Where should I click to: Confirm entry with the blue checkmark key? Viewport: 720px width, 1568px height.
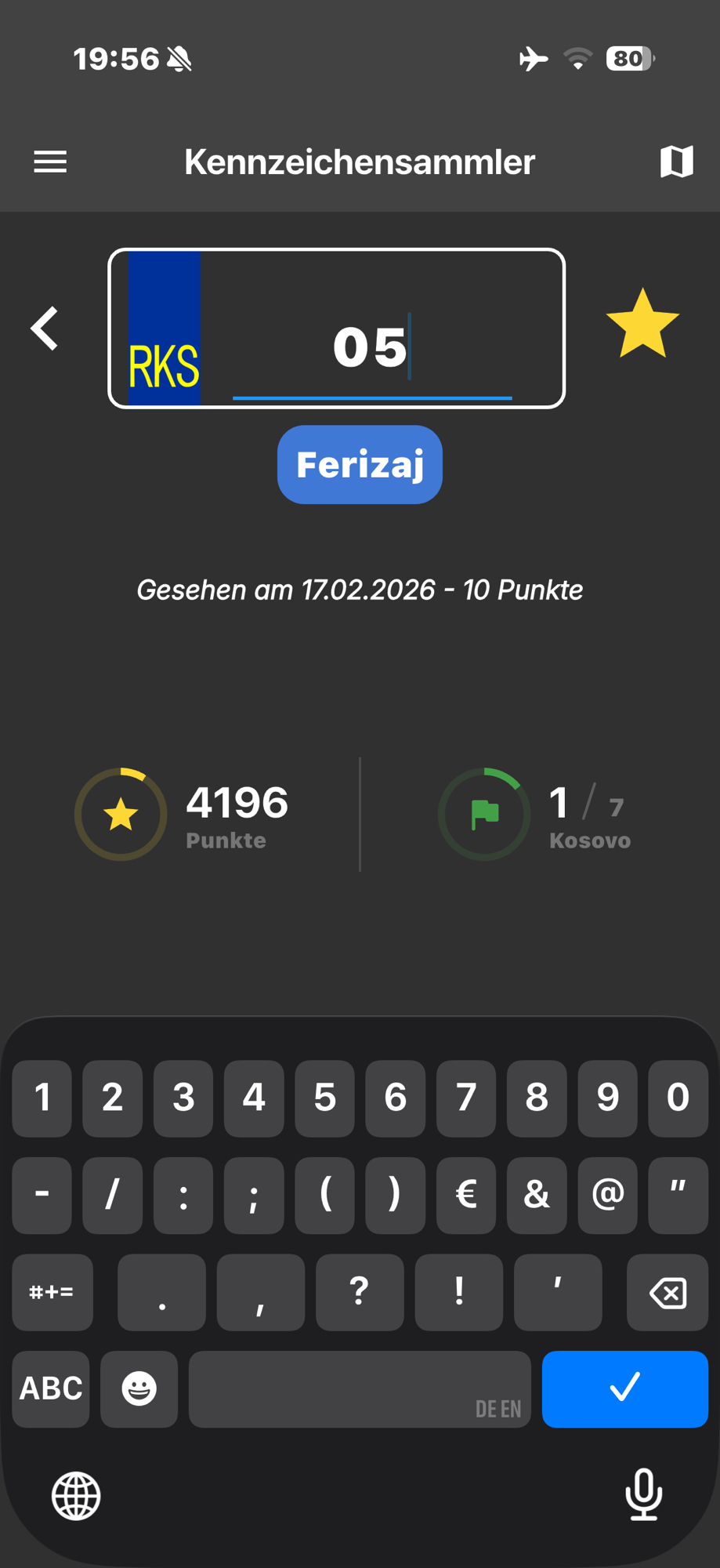(x=624, y=1388)
